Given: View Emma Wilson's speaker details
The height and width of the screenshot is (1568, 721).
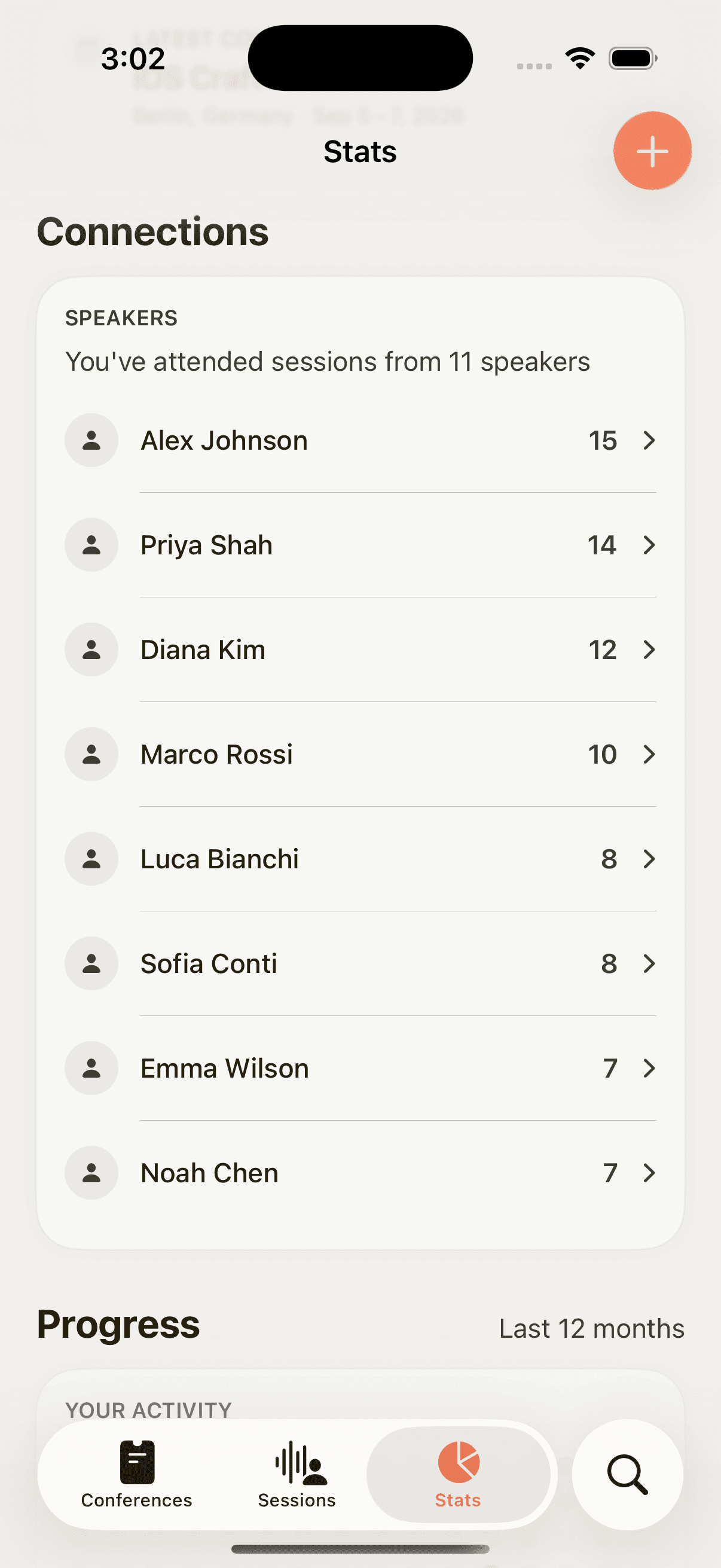Looking at the screenshot, I should tap(360, 1068).
